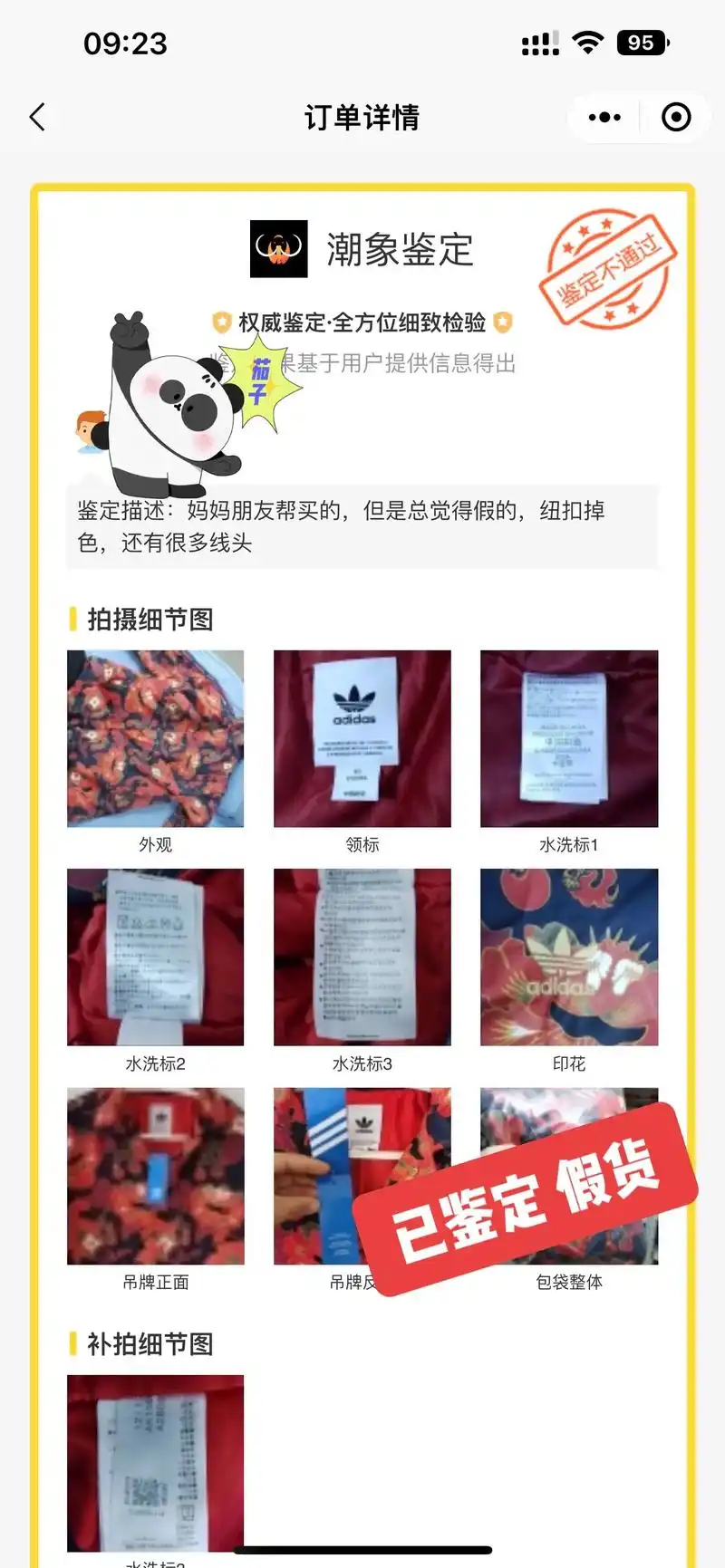Open the 吊牌正面 hangtag front photo
The height and width of the screenshot is (1568, 725).
(x=155, y=1177)
